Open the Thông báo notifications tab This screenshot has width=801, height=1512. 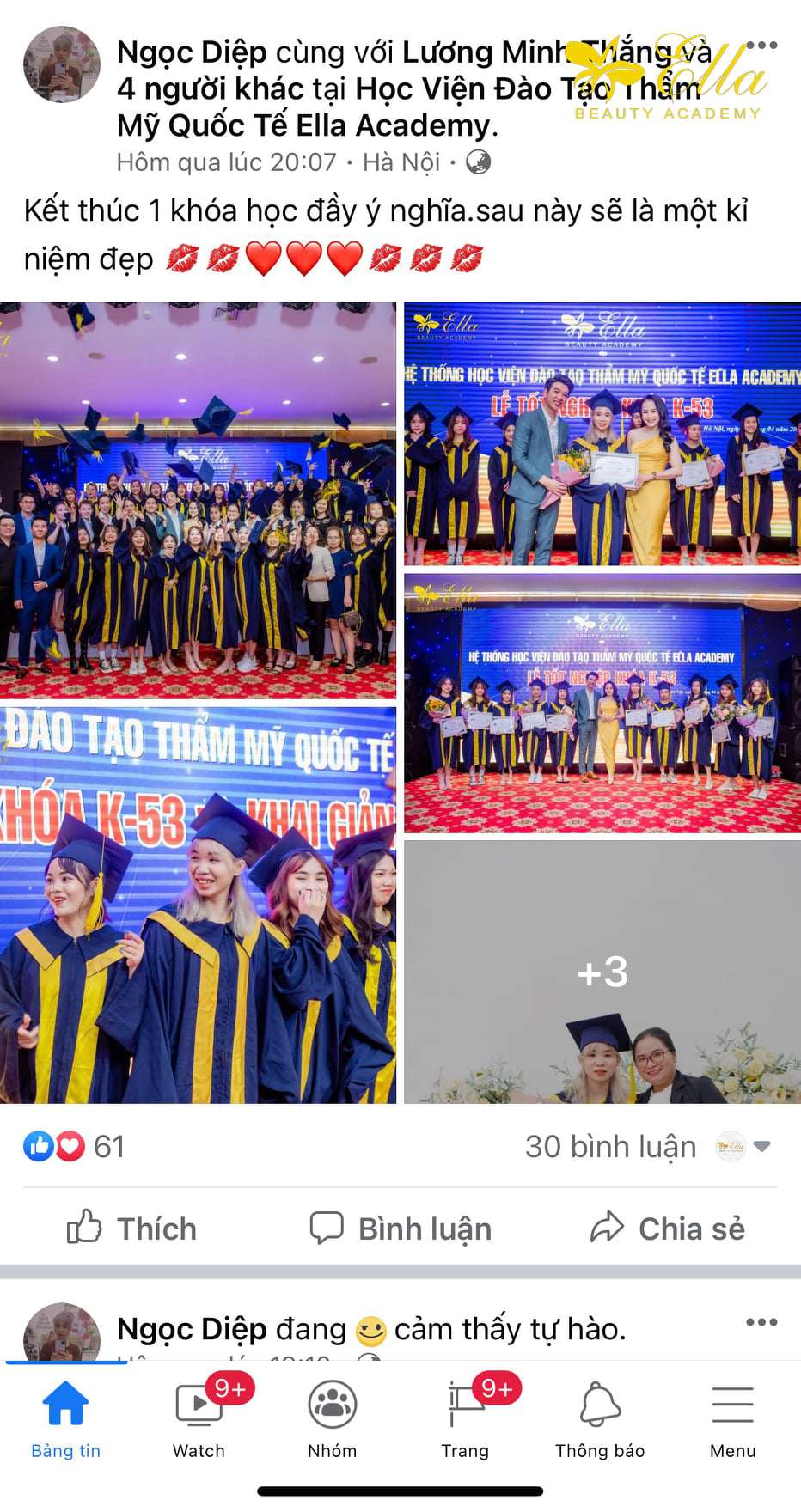(x=600, y=1419)
